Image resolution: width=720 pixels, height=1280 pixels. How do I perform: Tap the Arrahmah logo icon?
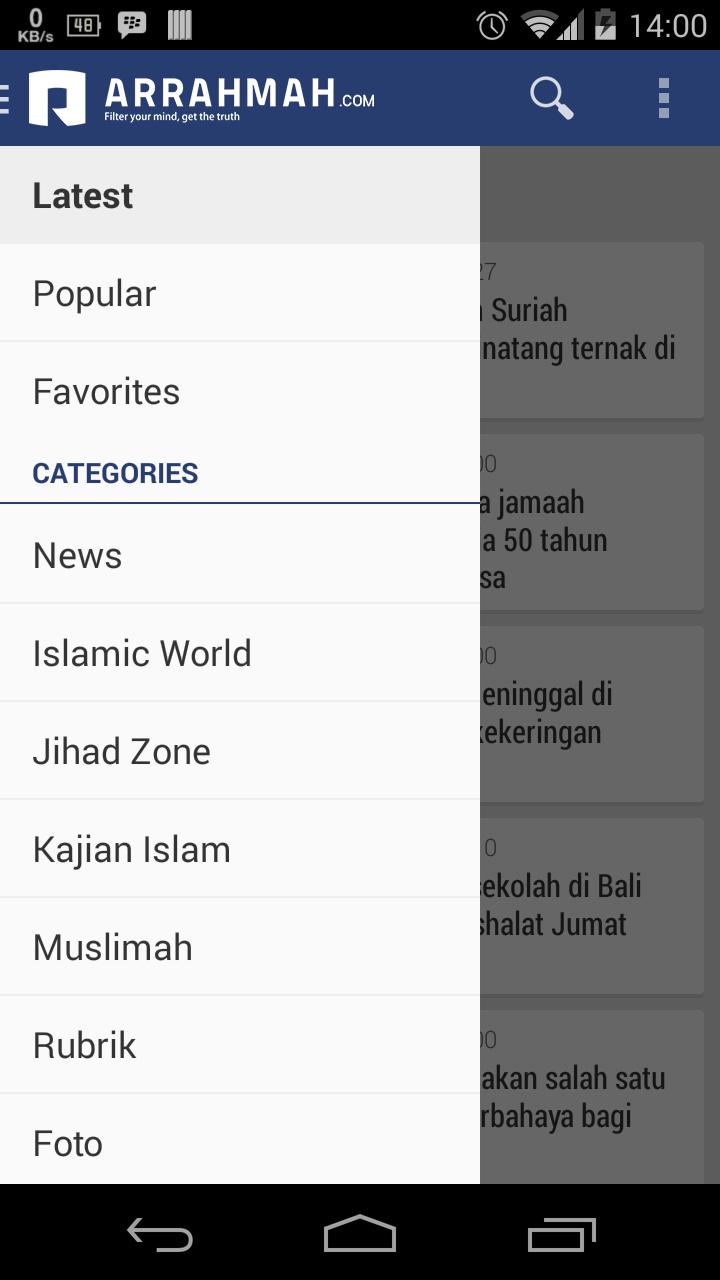pos(55,97)
